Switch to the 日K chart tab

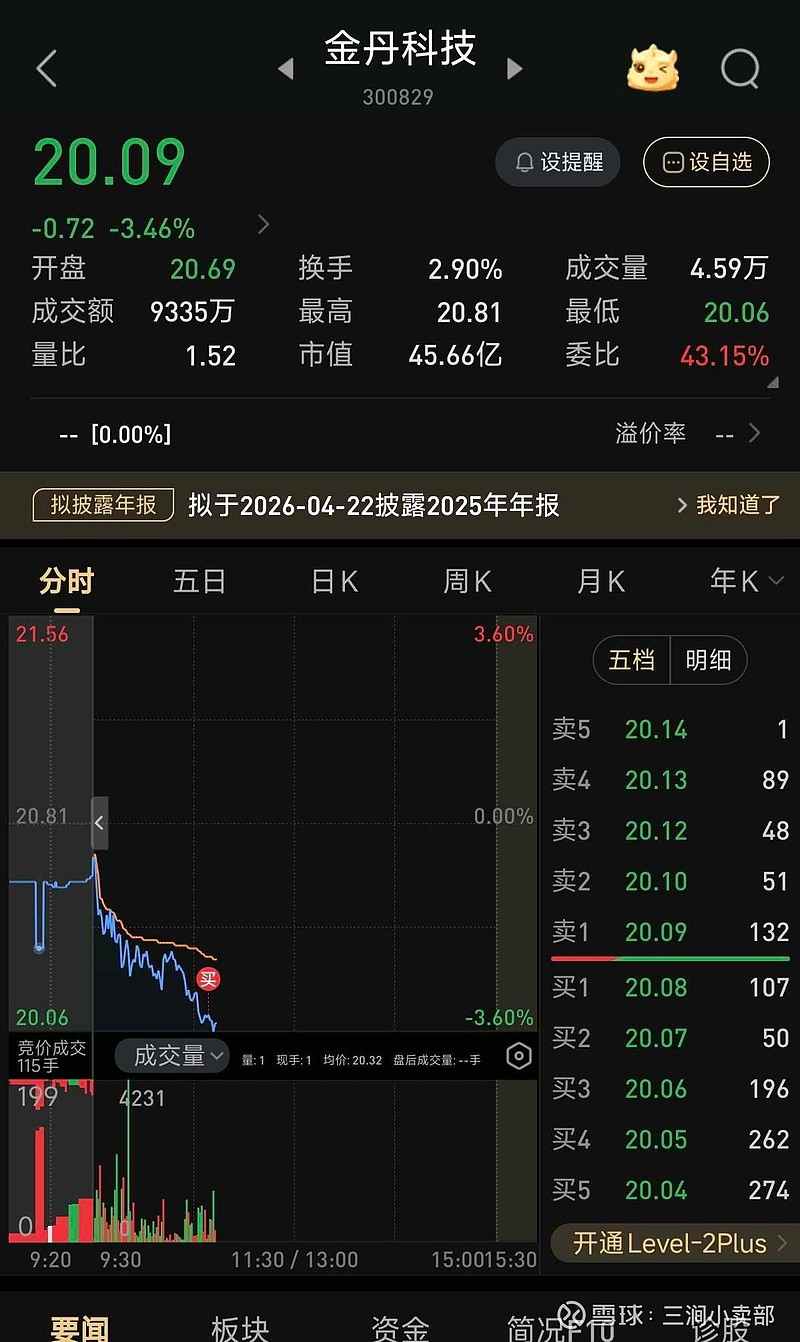point(334,581)
